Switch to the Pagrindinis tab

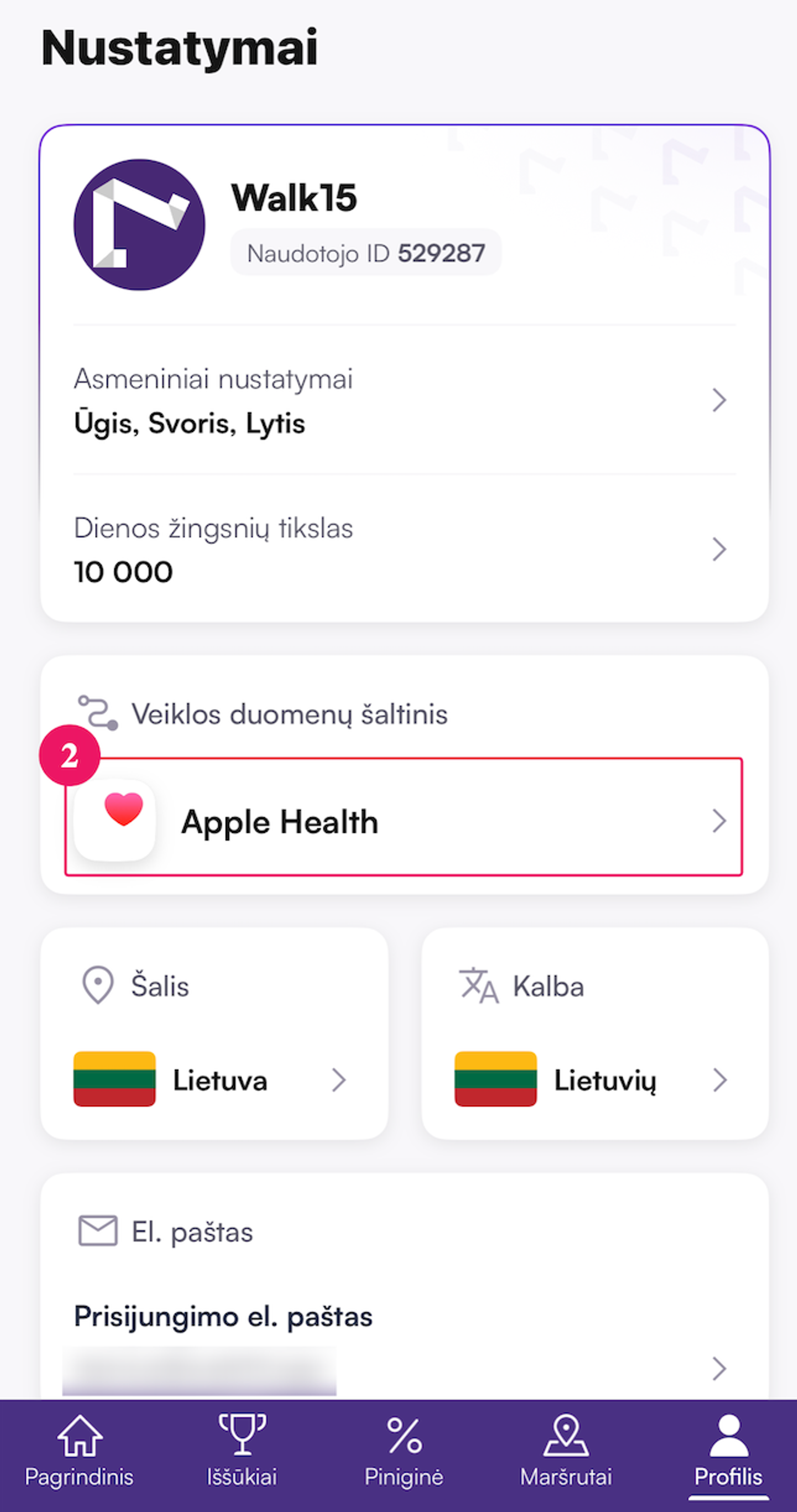point(79,1450)
